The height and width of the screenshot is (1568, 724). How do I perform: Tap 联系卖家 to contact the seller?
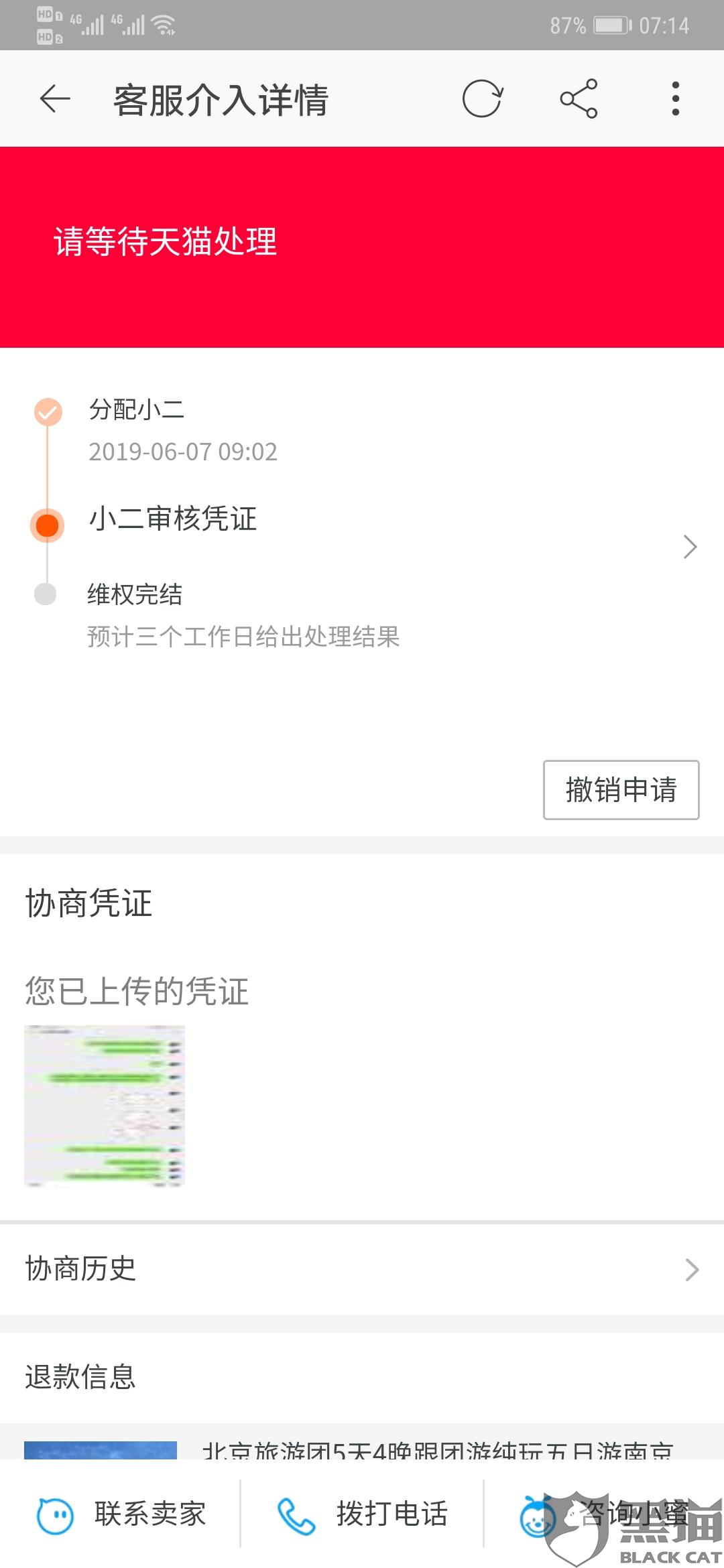[121, 1514]
